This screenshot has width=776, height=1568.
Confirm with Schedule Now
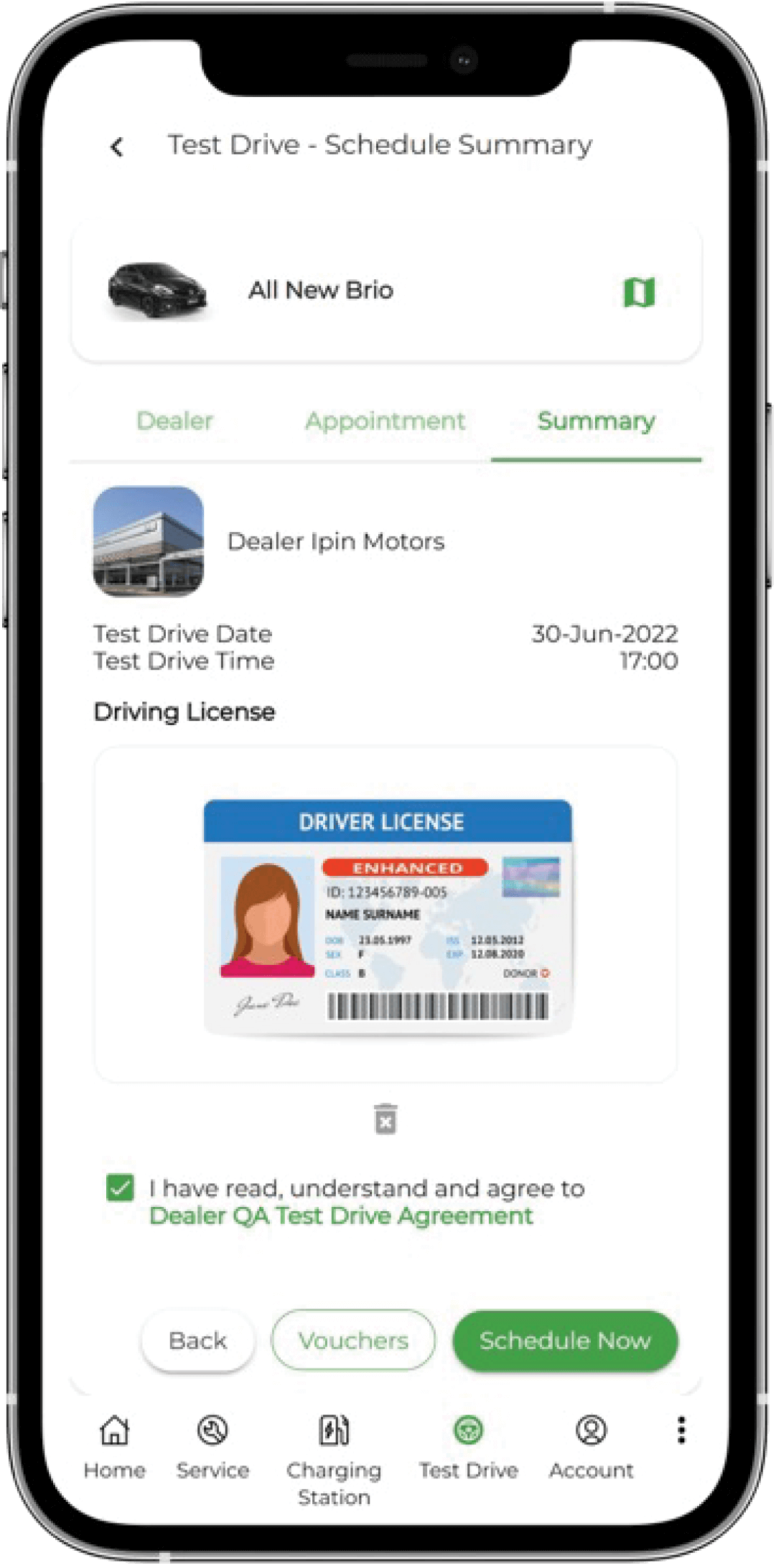point(565,1340)
